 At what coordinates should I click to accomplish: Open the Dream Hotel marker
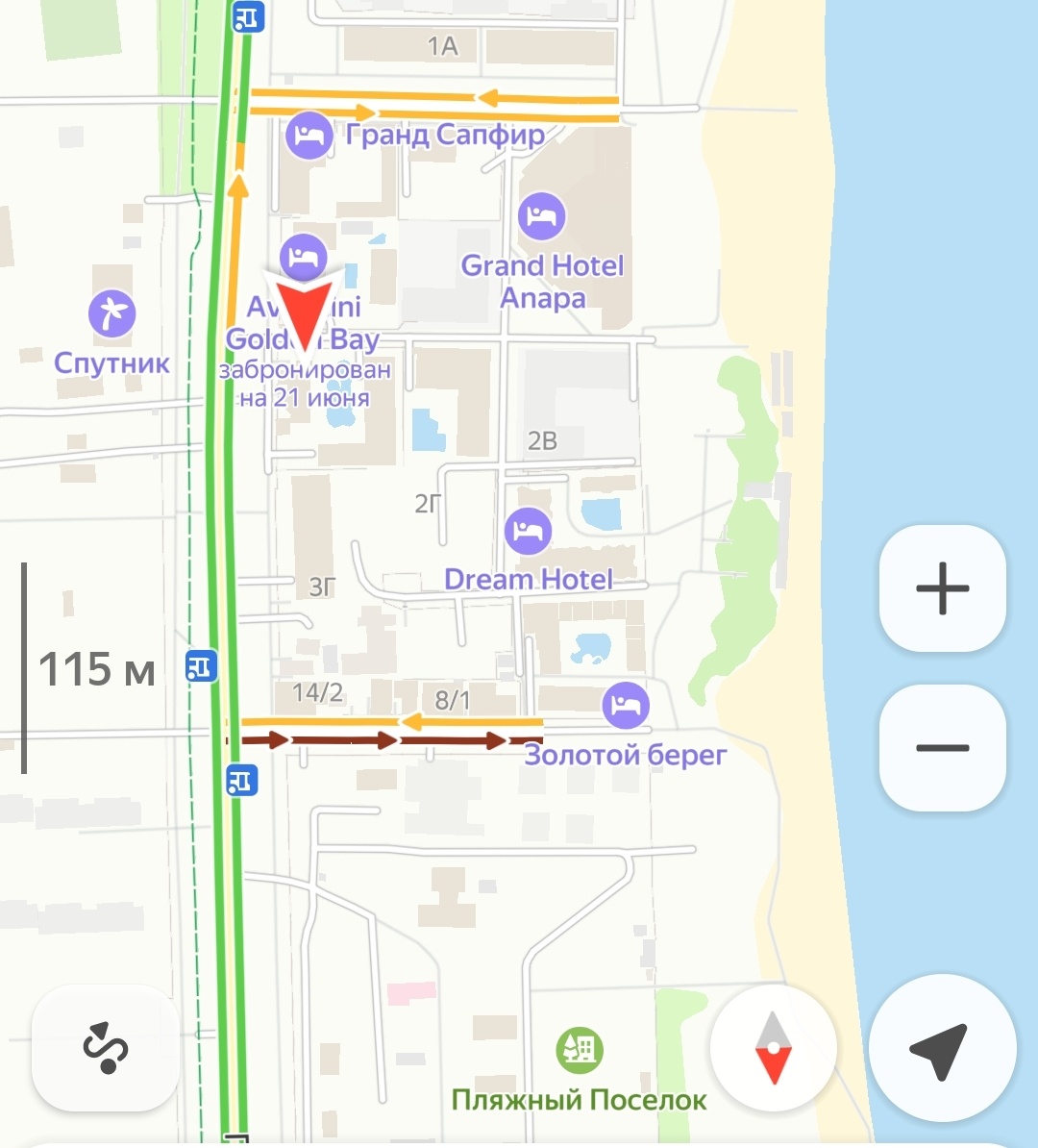(528, 531)
